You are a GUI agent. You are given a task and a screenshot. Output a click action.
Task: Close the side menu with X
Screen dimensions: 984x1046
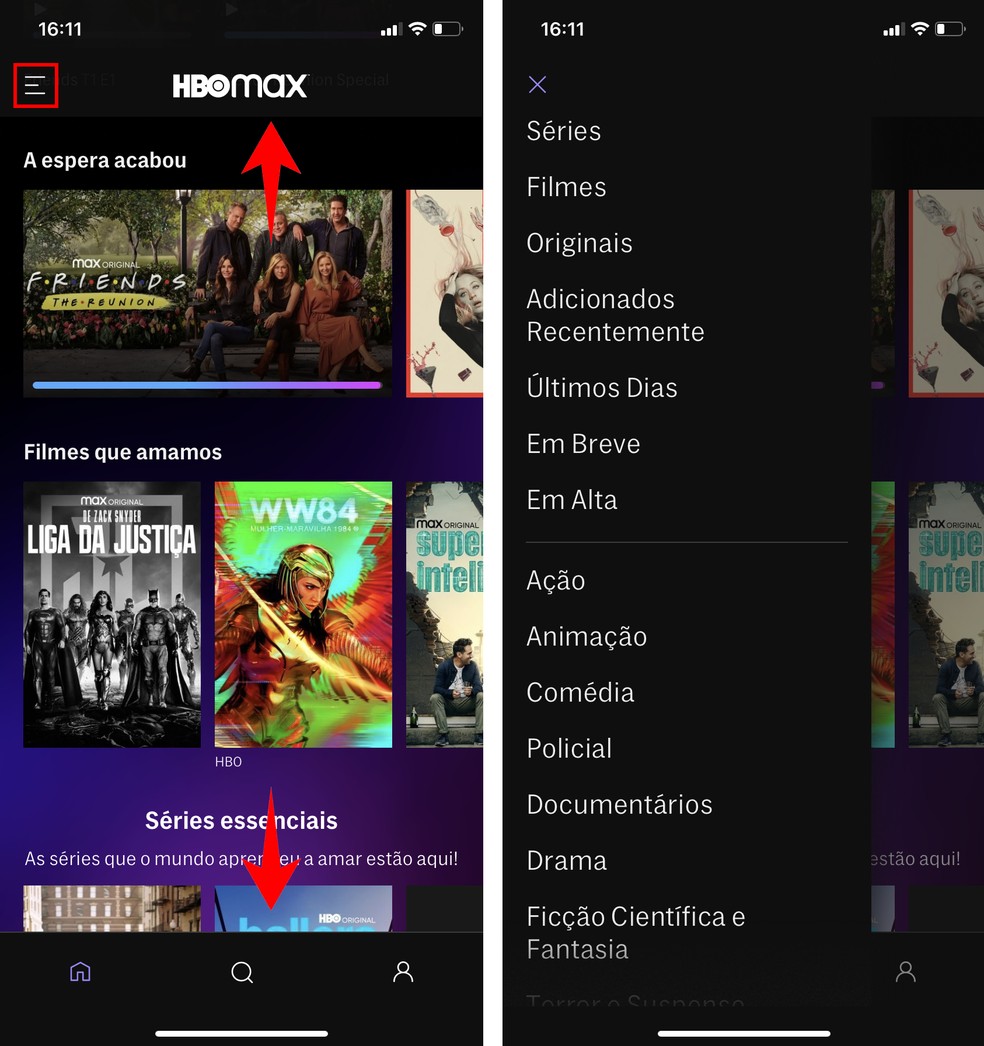tap(537, 84)
